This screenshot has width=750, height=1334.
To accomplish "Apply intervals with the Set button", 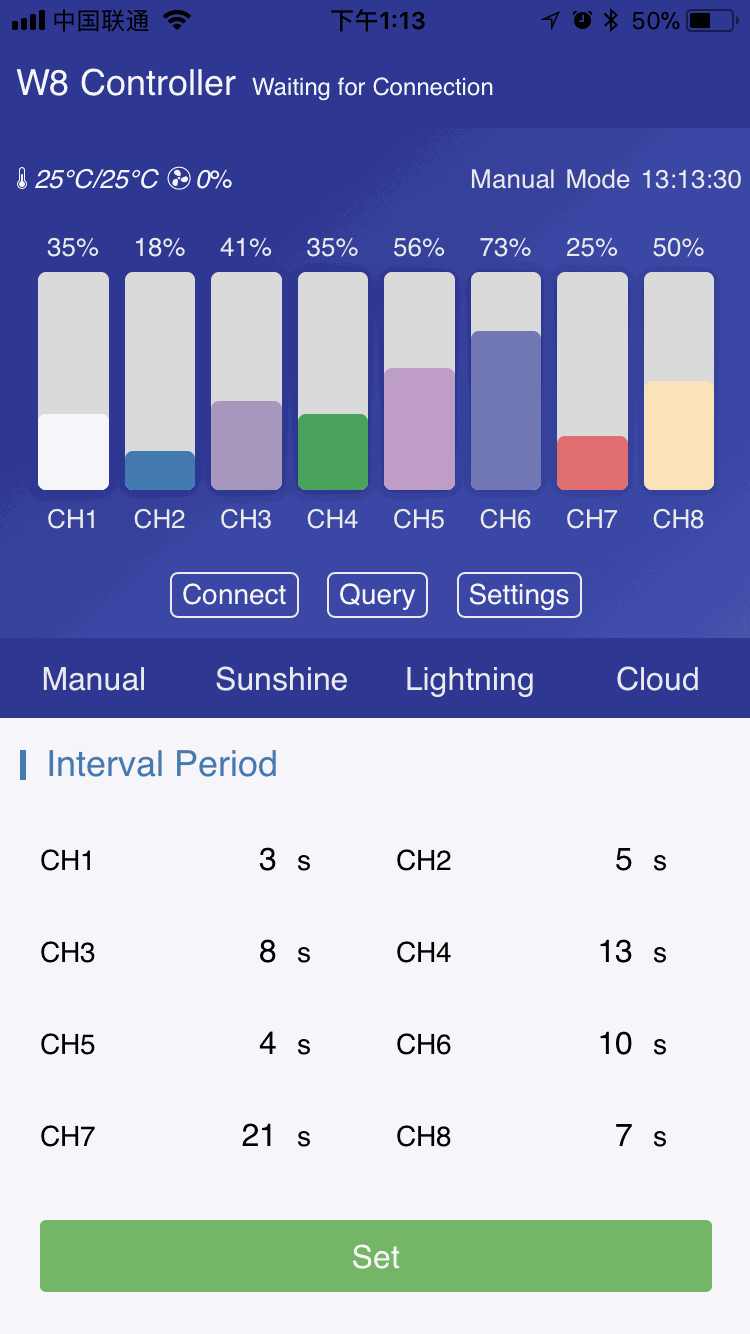I will coord(376,1256).
